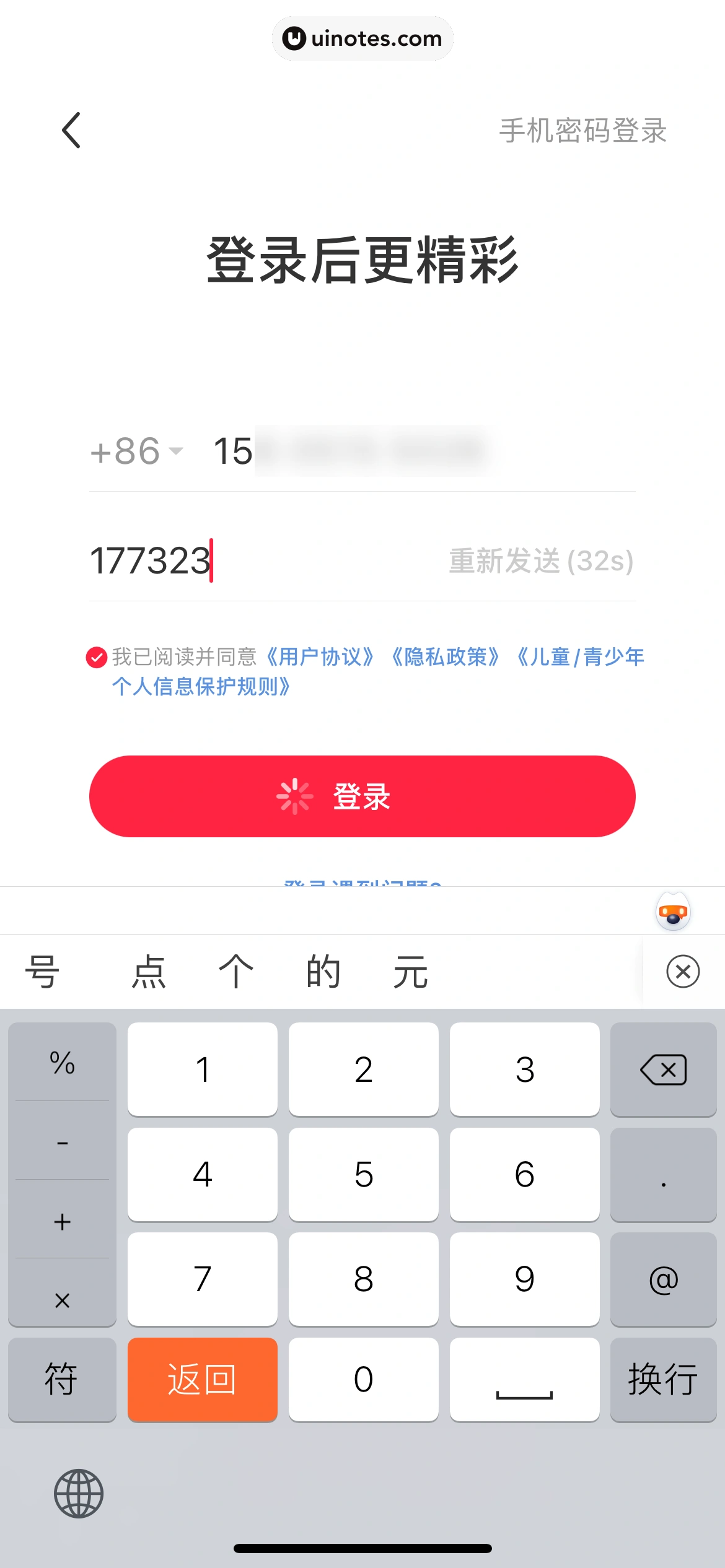Image resolution: width=725 pixels, height=1568 pixels.
Task: Uncheck the user agreement checkbox
Action: click(97, 658)
